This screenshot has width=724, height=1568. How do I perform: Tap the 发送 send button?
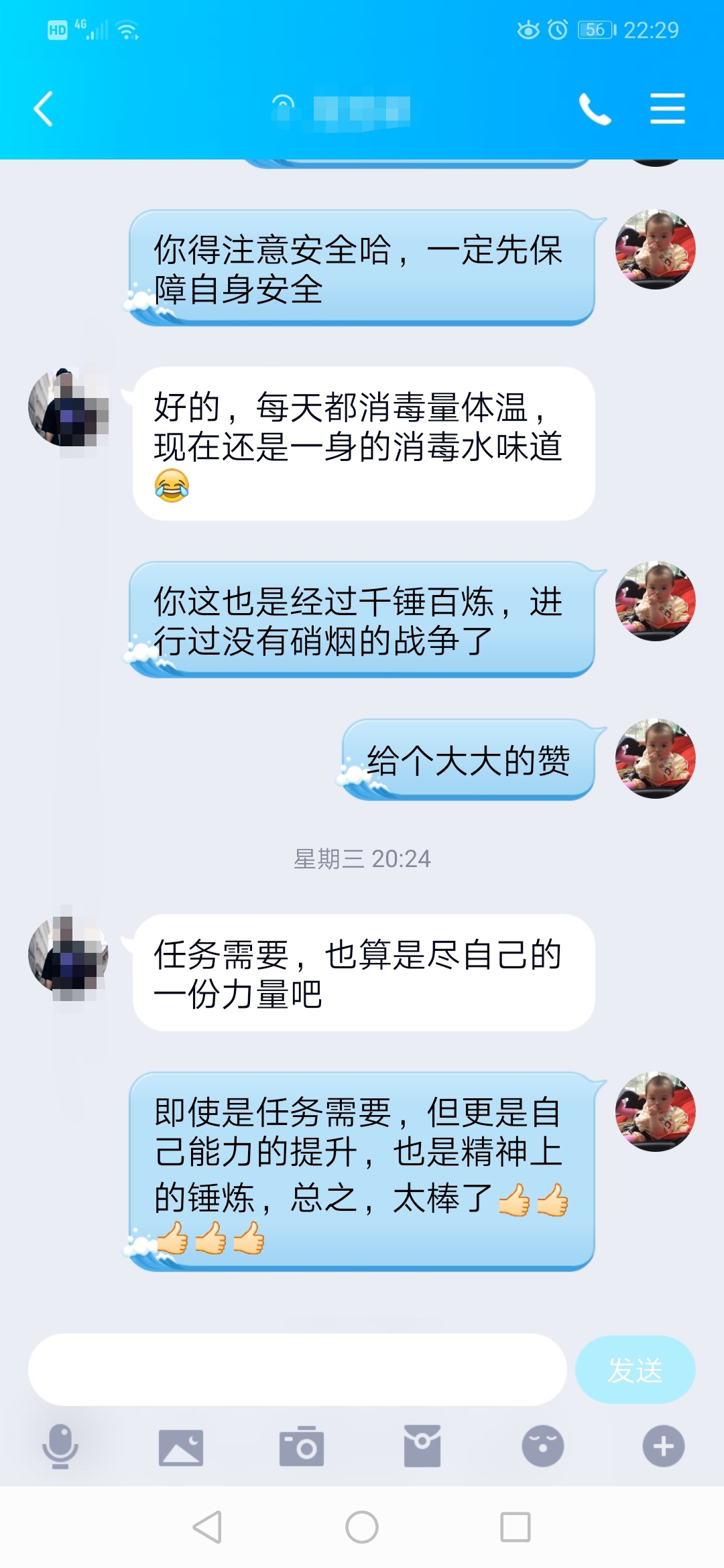(635, 1370)
